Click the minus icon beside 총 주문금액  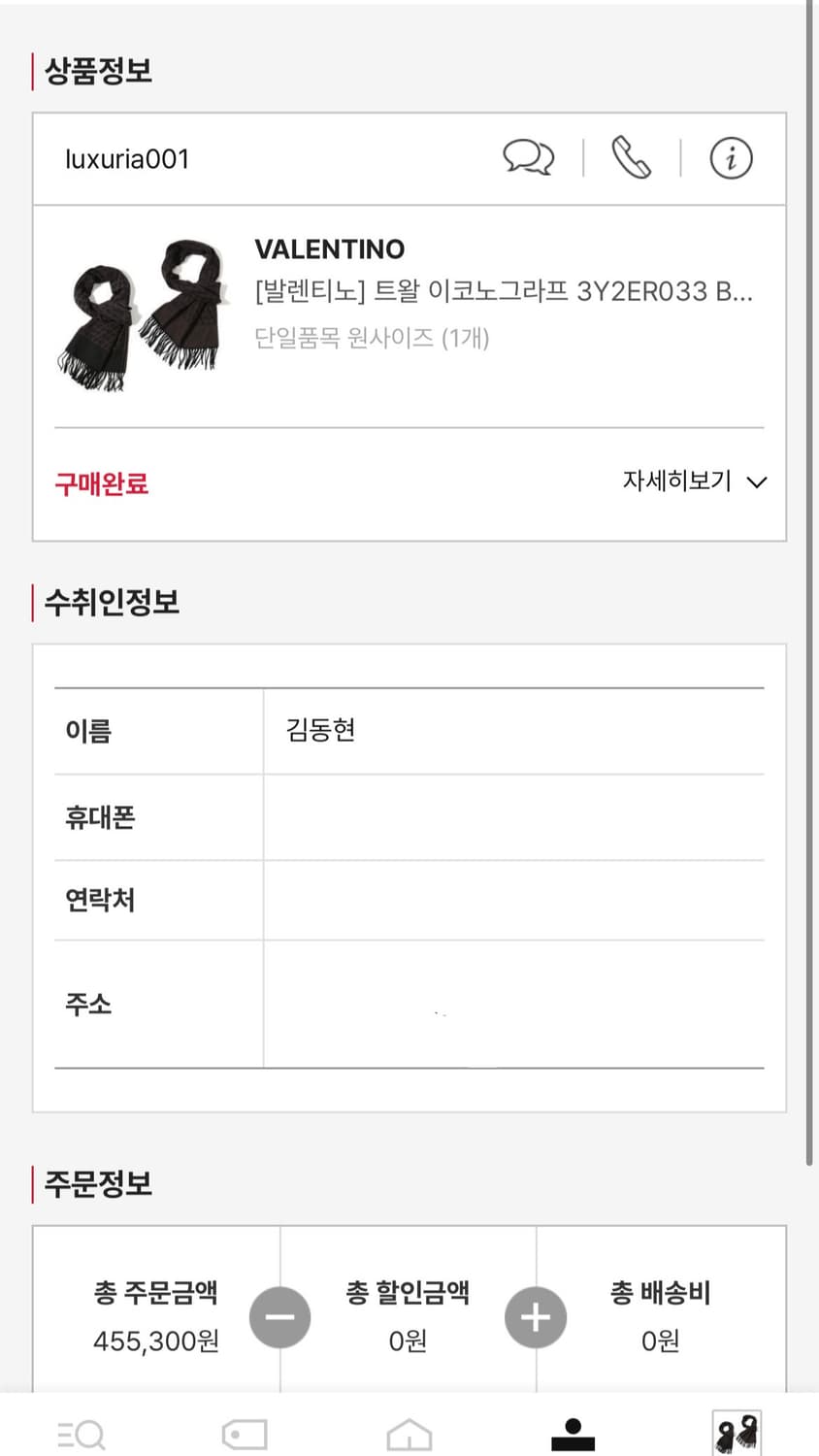click(280, 1317)
